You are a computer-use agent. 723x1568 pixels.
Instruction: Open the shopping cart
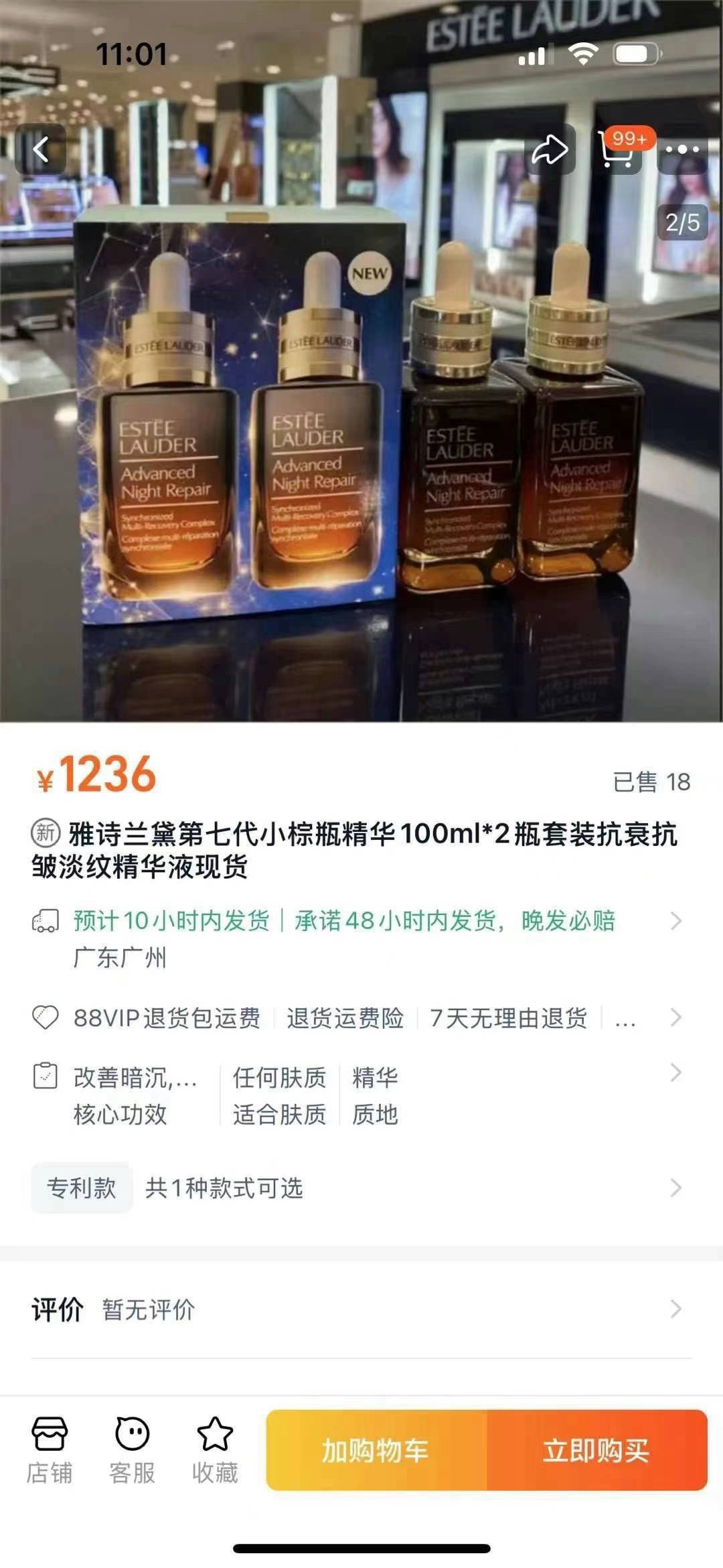[x=617, y=149]
